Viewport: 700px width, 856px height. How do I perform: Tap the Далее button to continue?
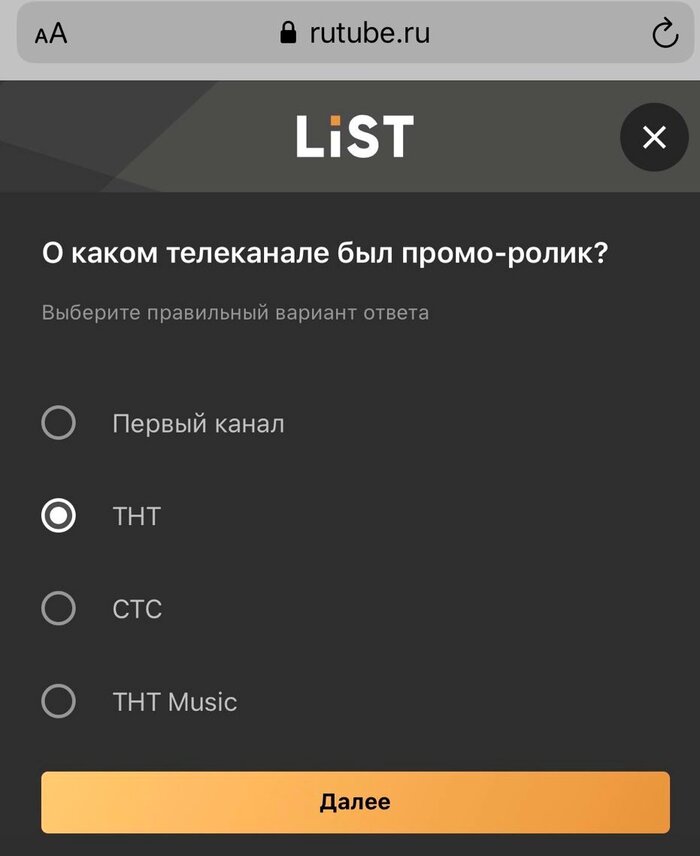tap(355, 802)
